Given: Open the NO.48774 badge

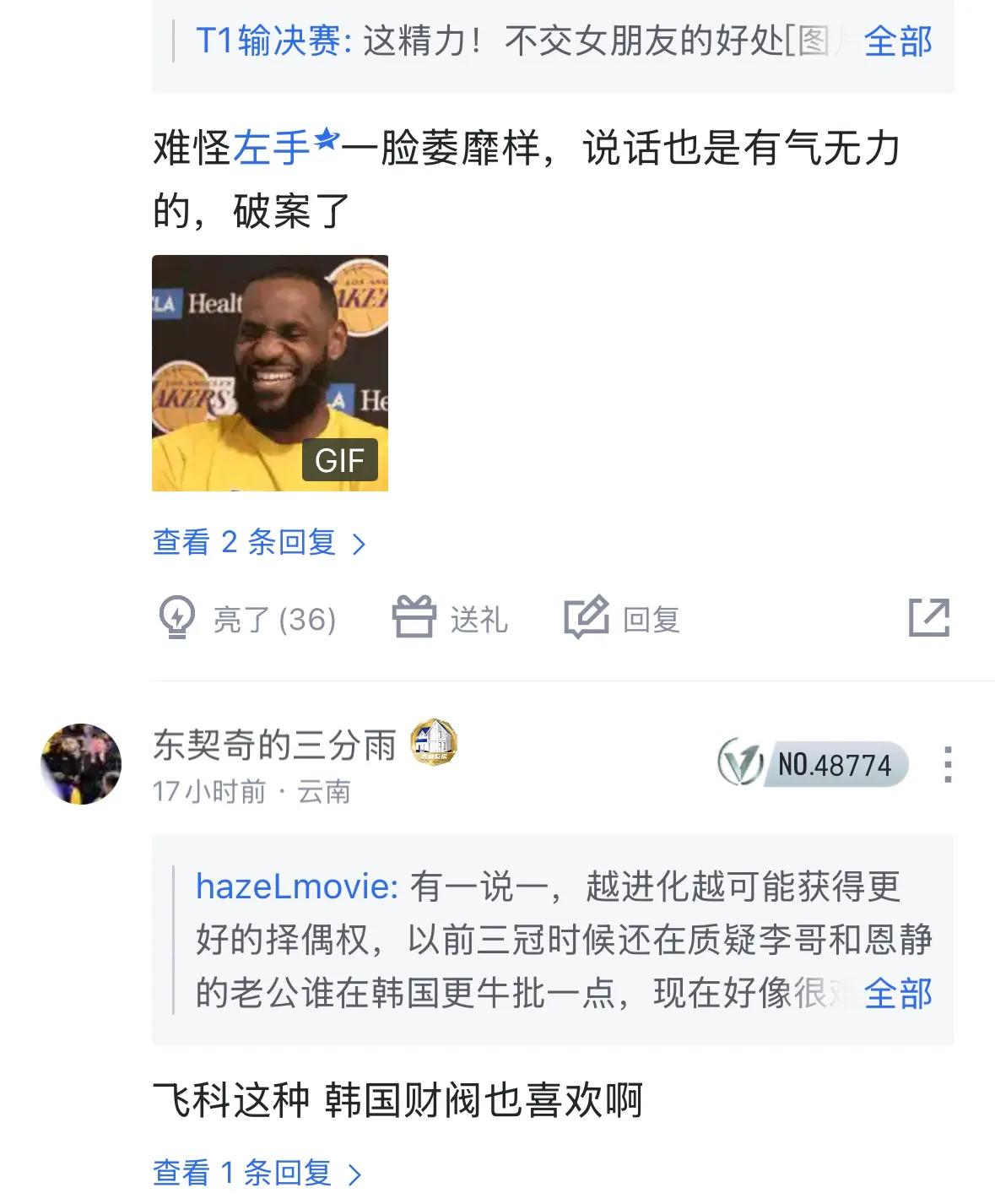Looking at the screenshot, I should (x=813, y=764).
